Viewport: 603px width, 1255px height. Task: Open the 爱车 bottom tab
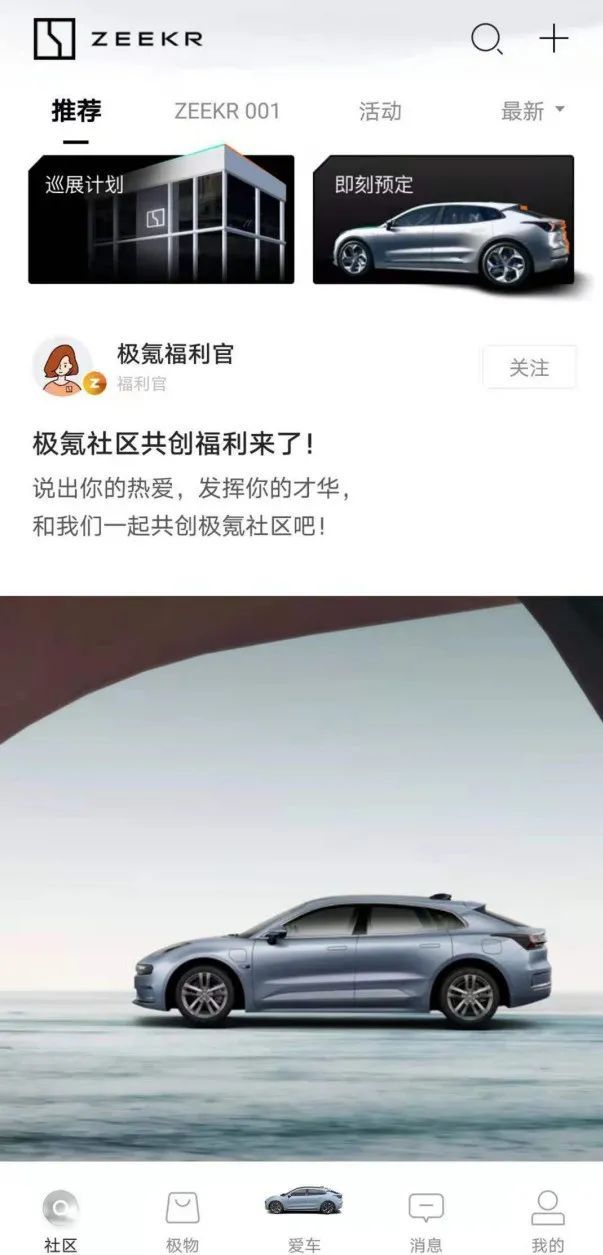coord(304,1220)
